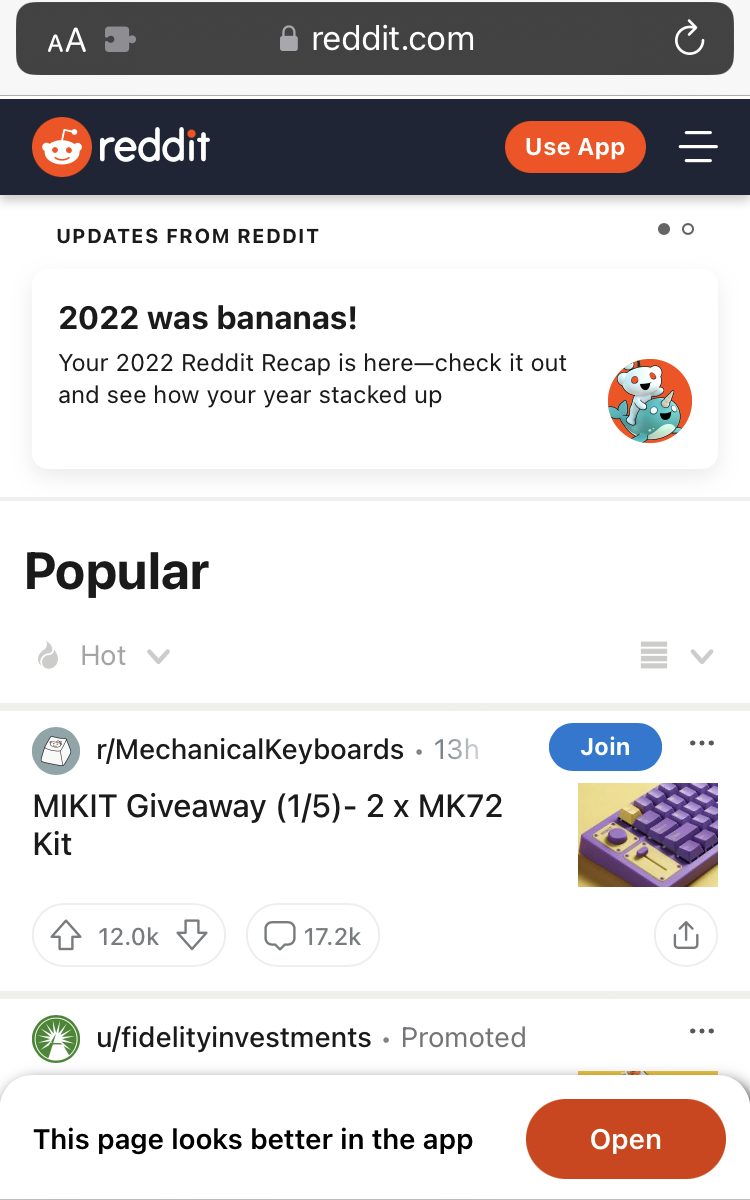Visit the r/MechanicalKeyboards subreddit
The width and height of the screenshot is (750, 1200).
[x=249, y=750]
